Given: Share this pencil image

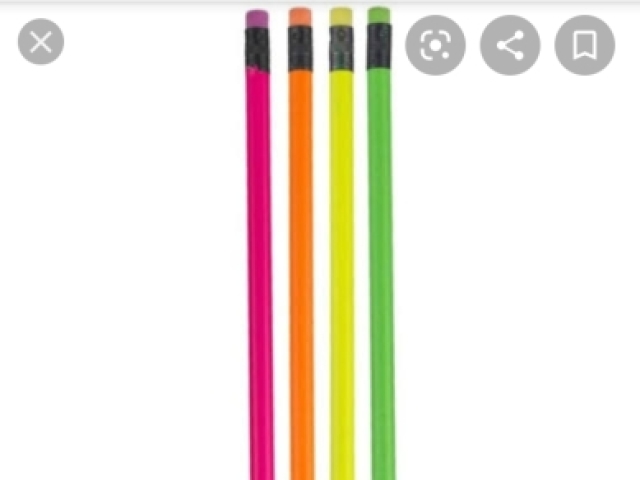Looking at the screenshot, I should click(510, 45).
